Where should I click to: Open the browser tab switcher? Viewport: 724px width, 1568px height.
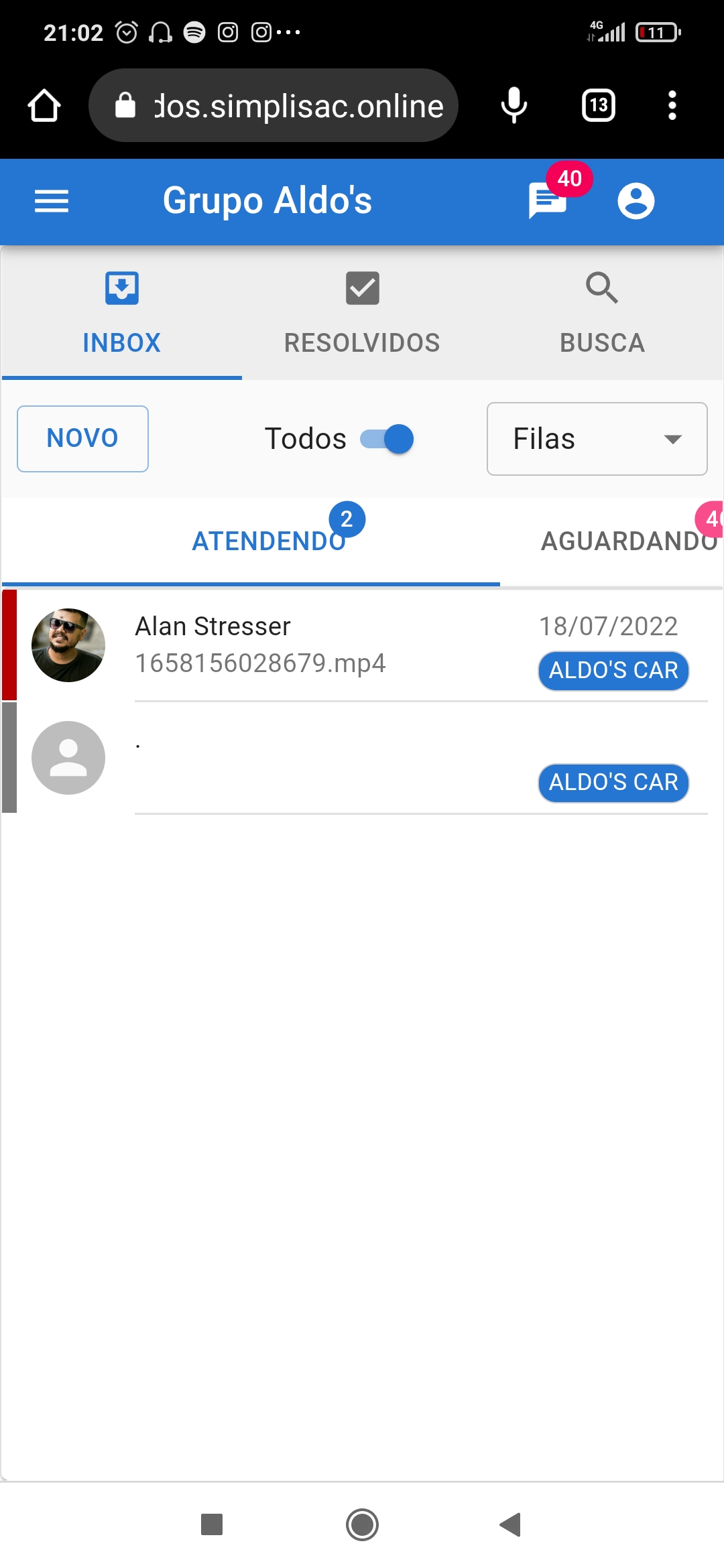[x=599, y=105]
